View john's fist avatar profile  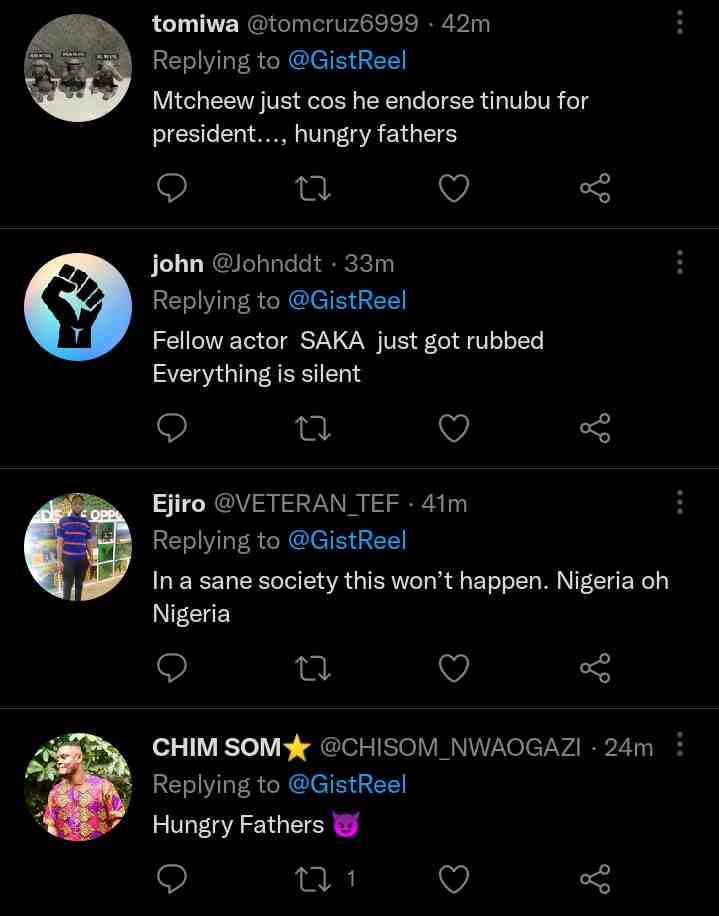tap(78, 307)
